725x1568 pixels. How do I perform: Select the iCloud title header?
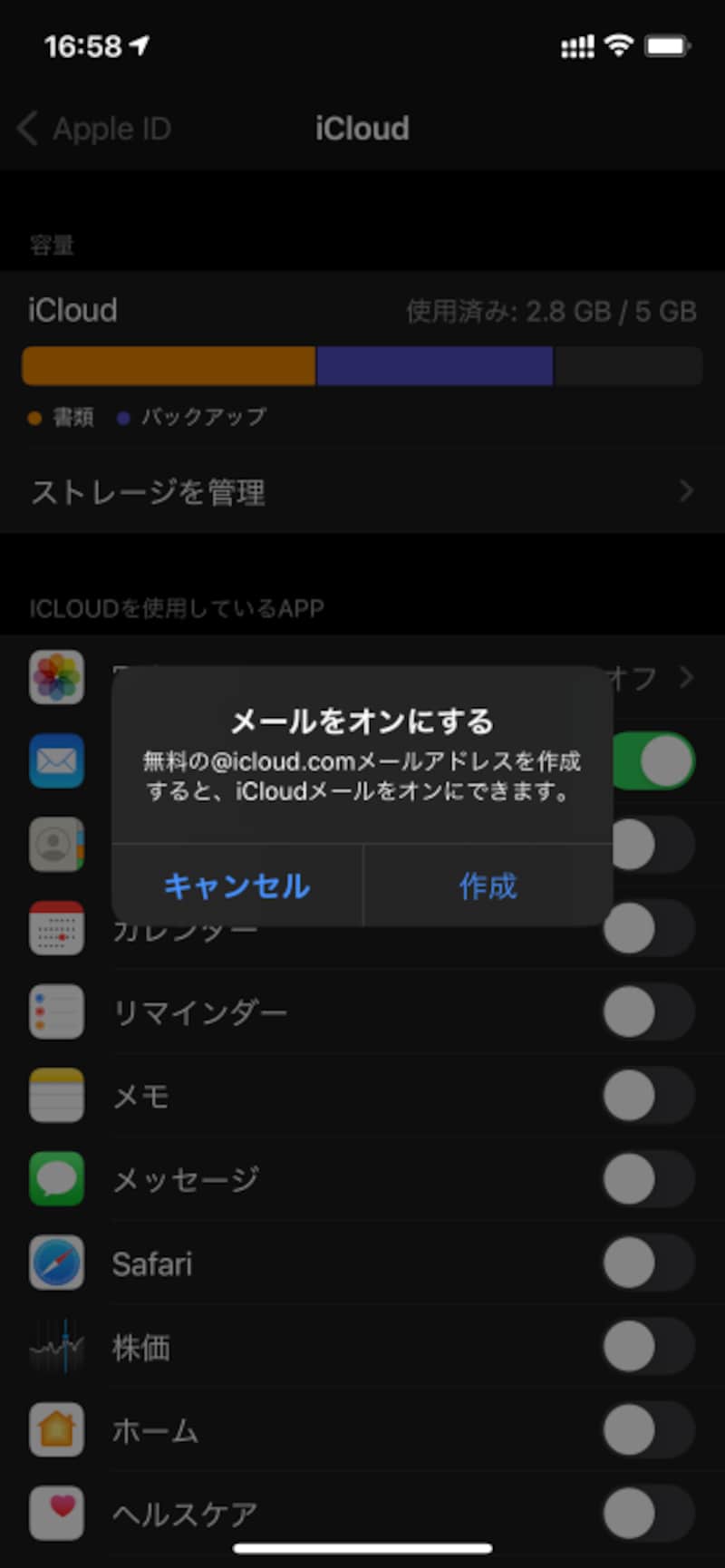click(362, 128)
